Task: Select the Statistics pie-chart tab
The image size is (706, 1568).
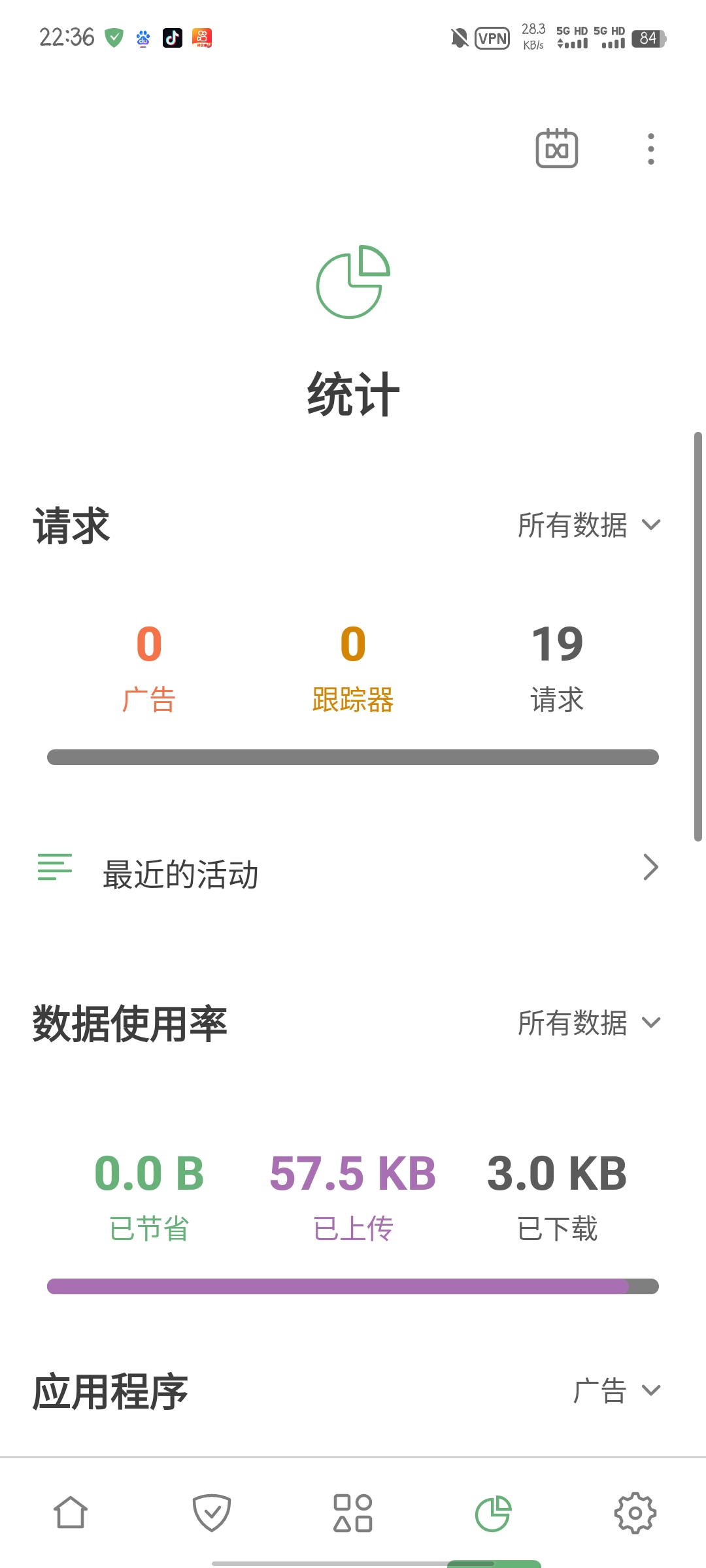Action: [x=494, y=1513]
